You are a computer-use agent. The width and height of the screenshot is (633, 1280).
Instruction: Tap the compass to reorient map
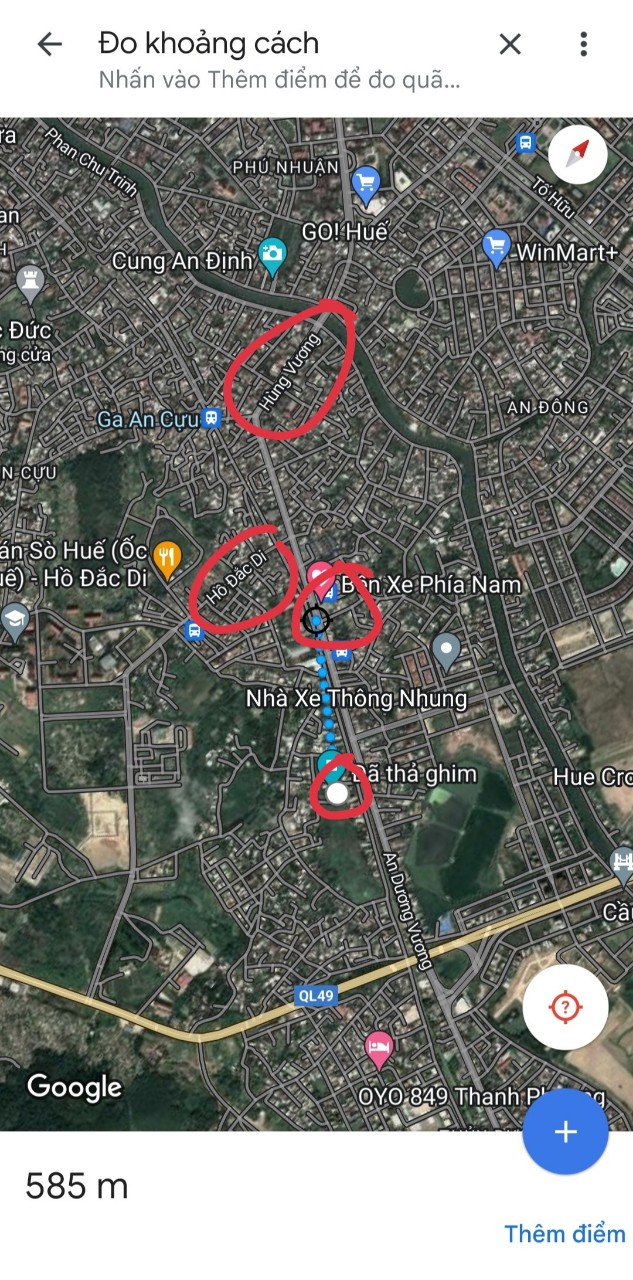[x=578, y=154]
